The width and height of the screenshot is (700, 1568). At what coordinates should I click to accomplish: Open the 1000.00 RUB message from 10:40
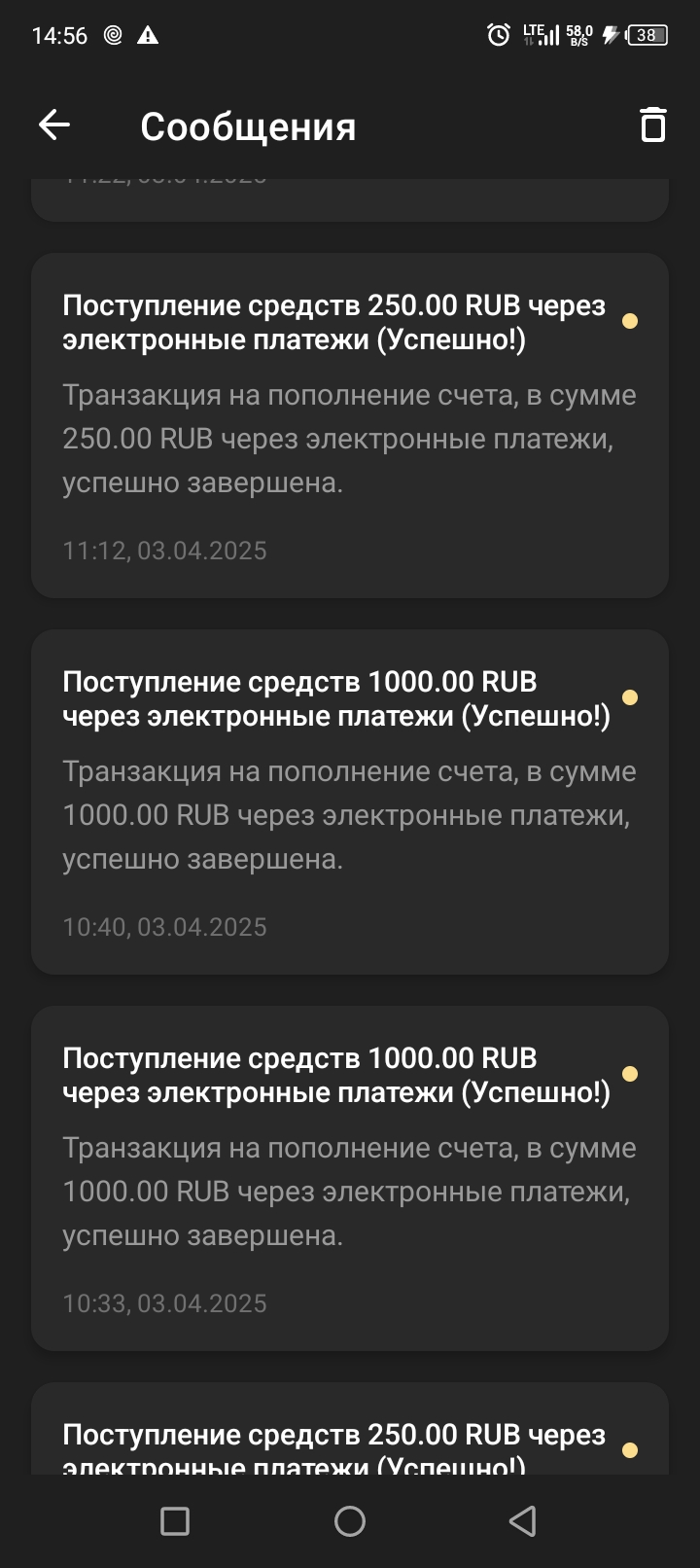pyautogui.click(x=350, y=802)
